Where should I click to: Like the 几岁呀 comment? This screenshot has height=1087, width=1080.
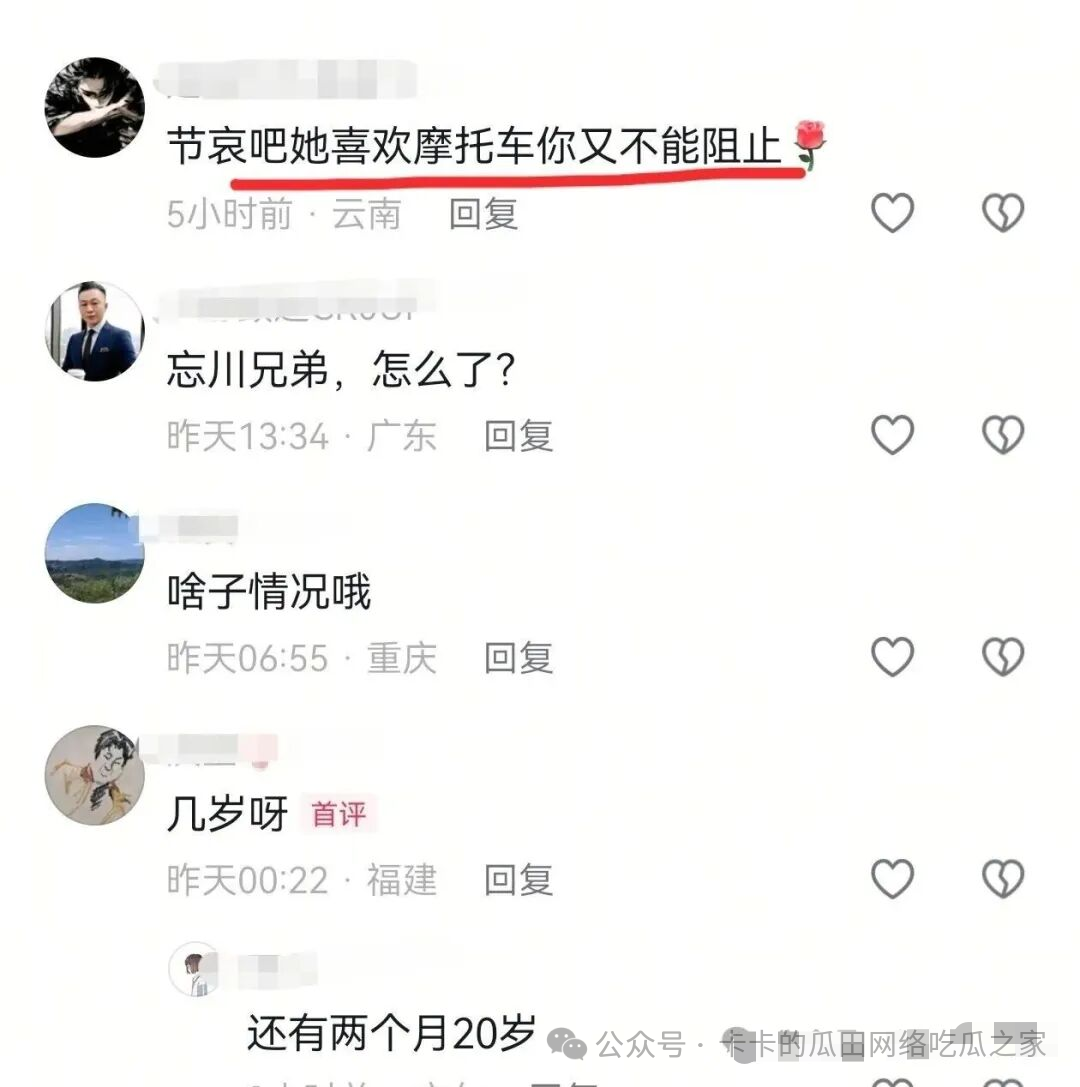892,879
